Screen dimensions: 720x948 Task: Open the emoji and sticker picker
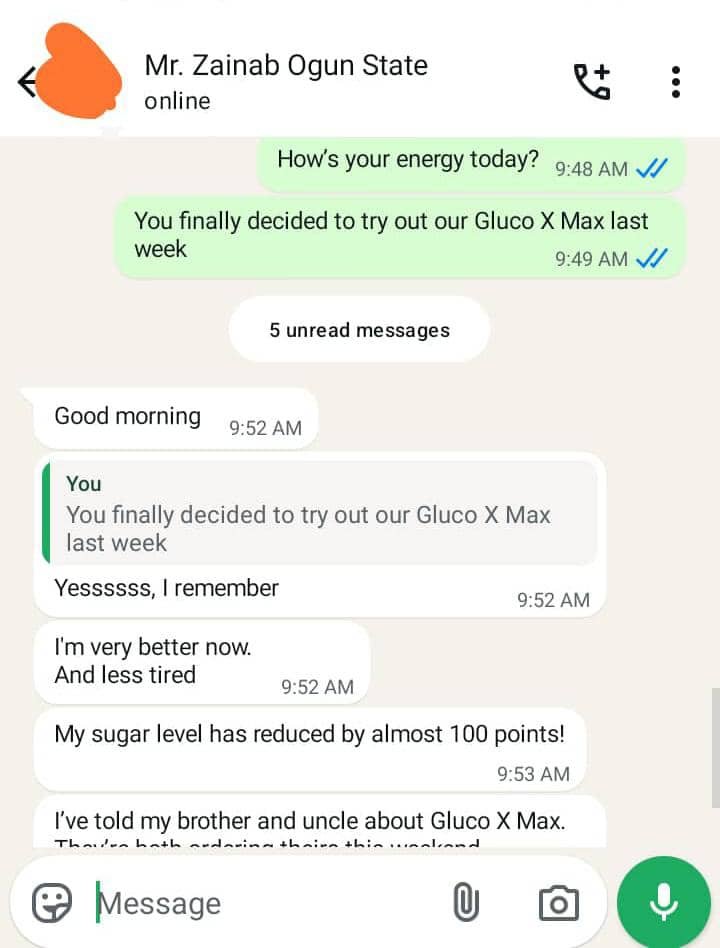point(52,903)
